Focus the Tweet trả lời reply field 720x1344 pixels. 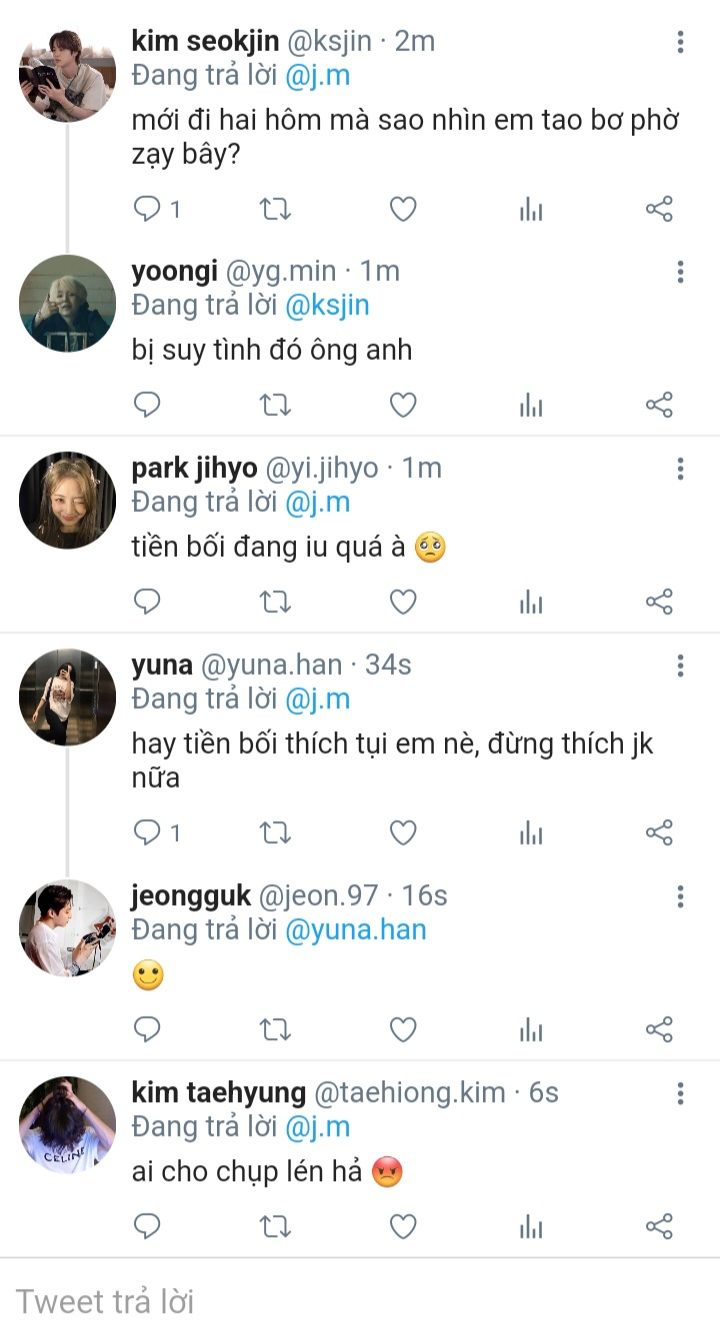click(x=360, y=1302)
